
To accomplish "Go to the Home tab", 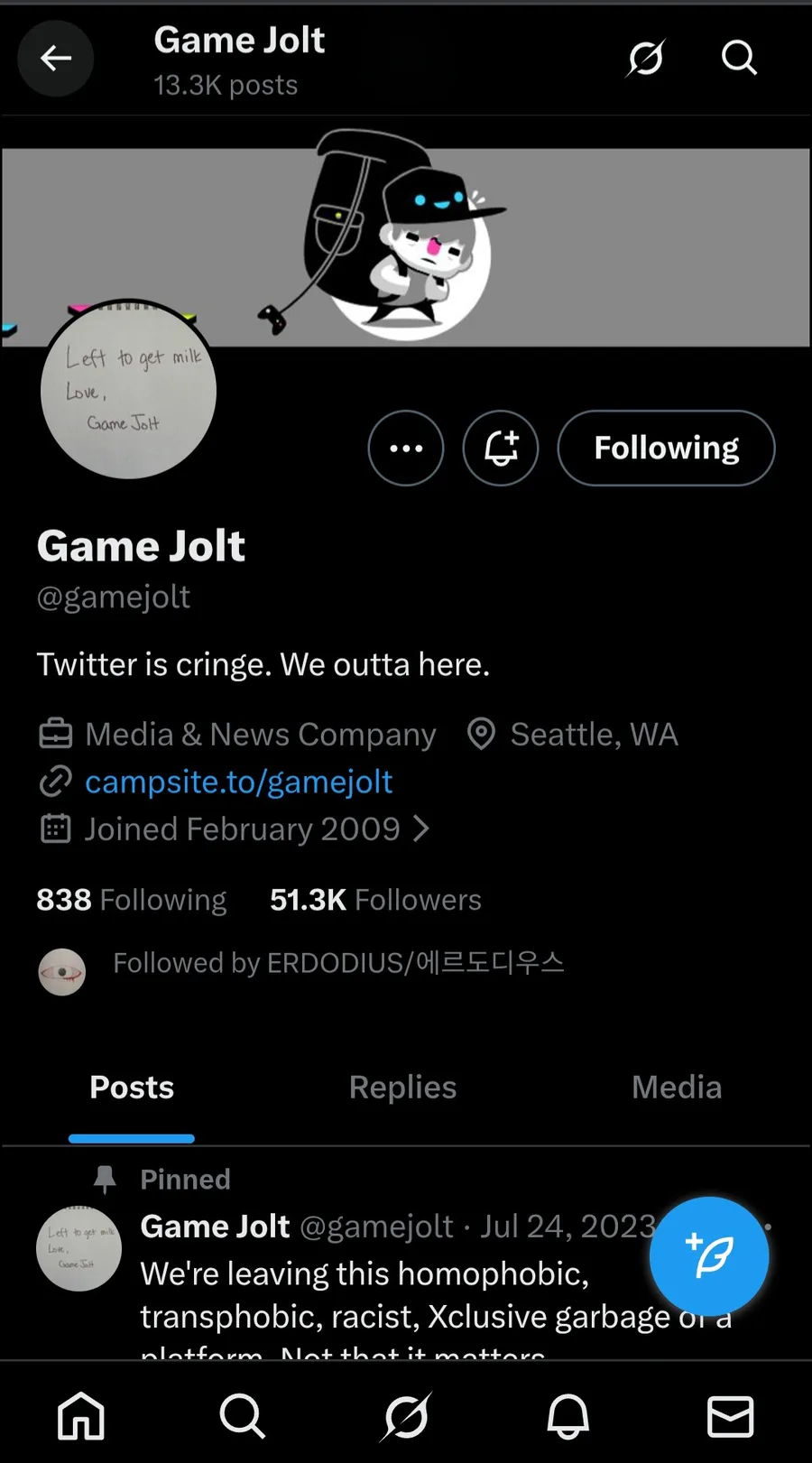I will pos(81,1416).
